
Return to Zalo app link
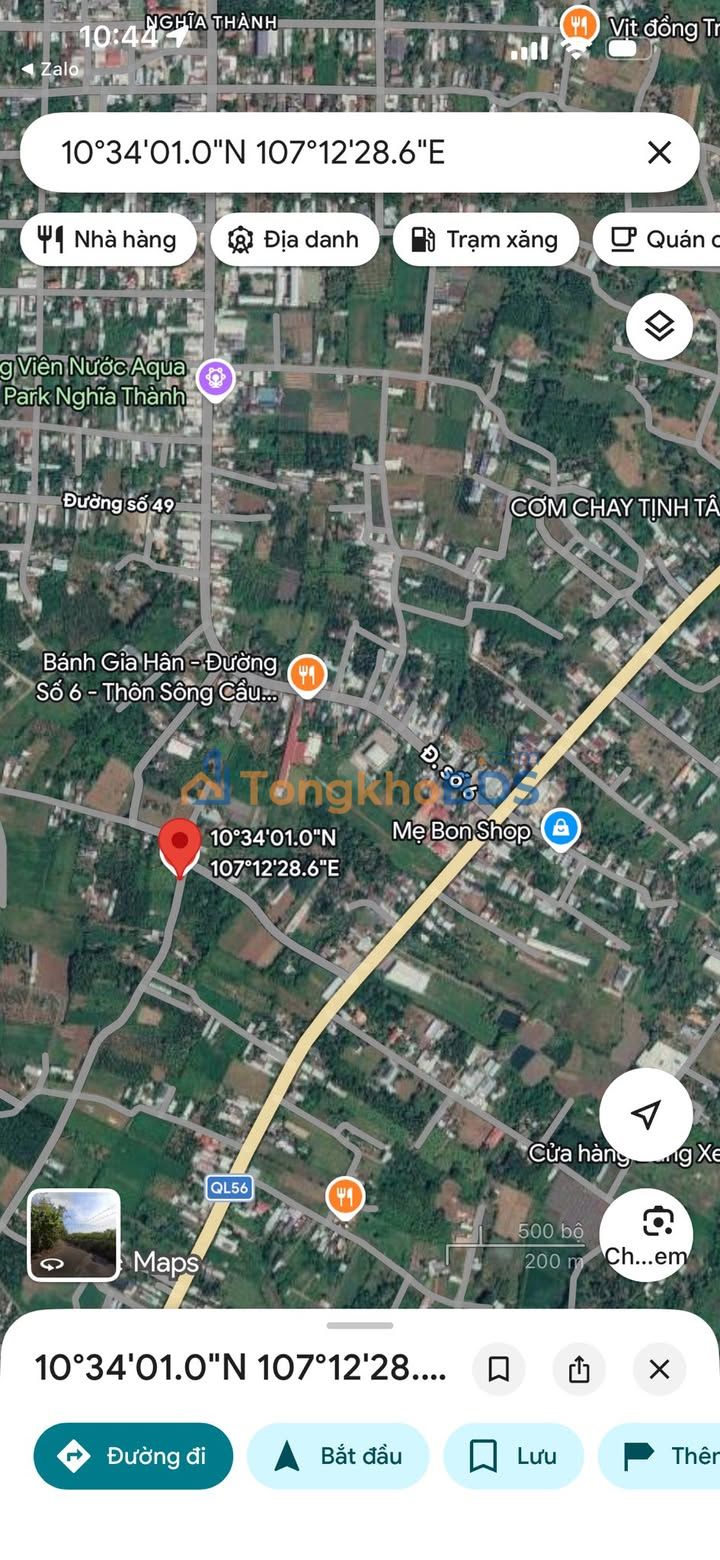point(51,69)
